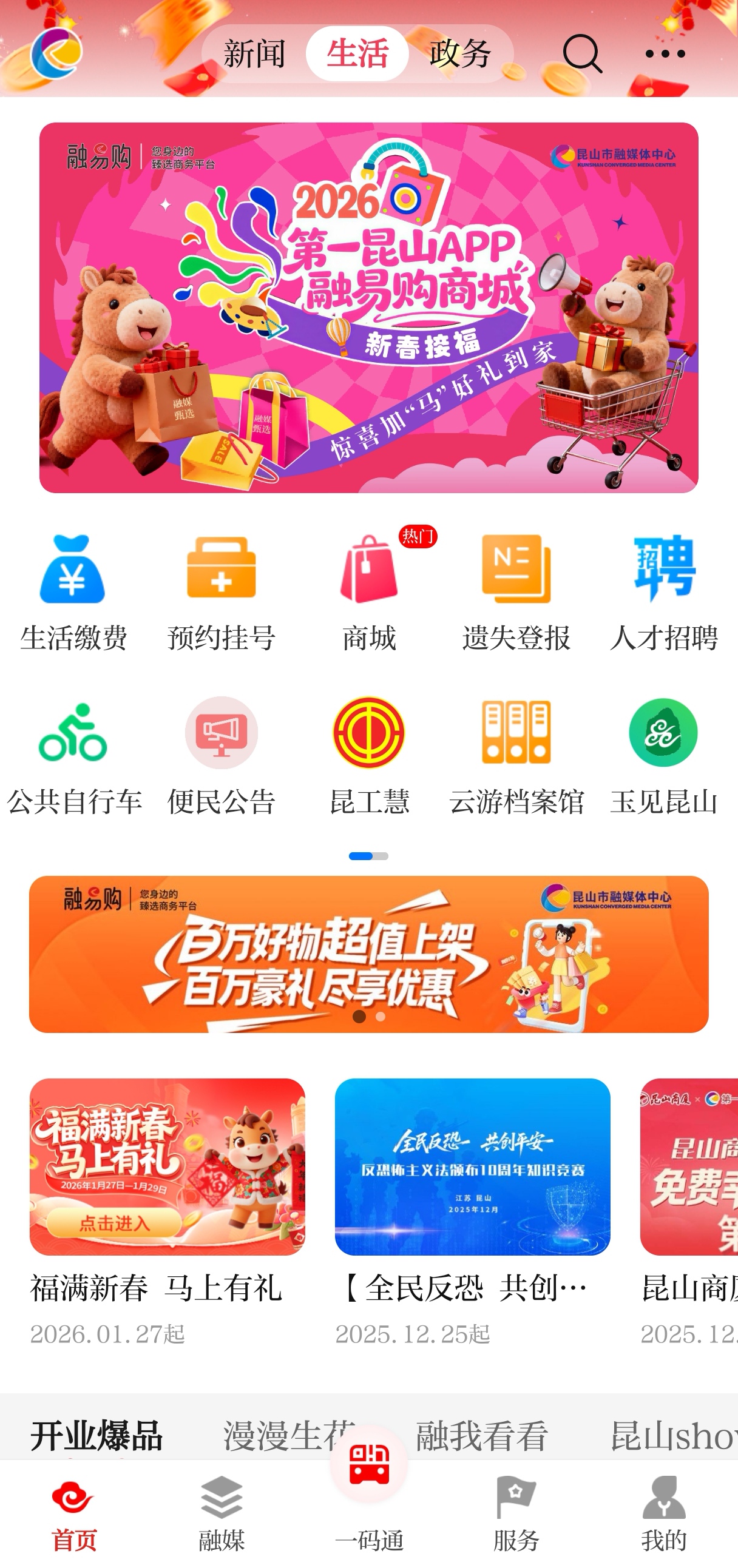The image size is (738, 1568).
Task: Switch to the 新闻 top tab
Action: click(x=254, y=53)
